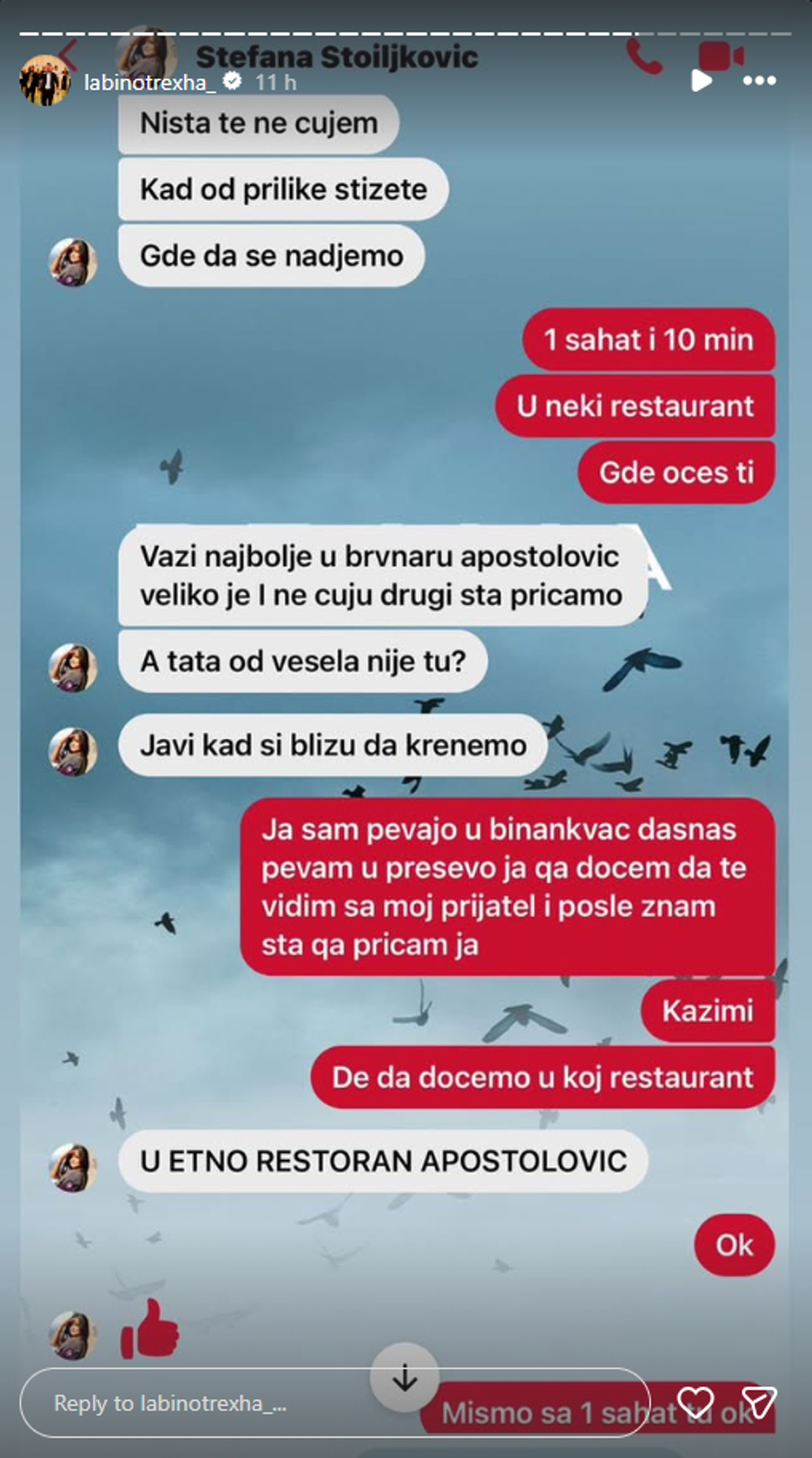Image resolution: width=812 pixels, height=1458 pixels.
Task: Open labinotrexha_ profile picture
Action: (44, 80)
